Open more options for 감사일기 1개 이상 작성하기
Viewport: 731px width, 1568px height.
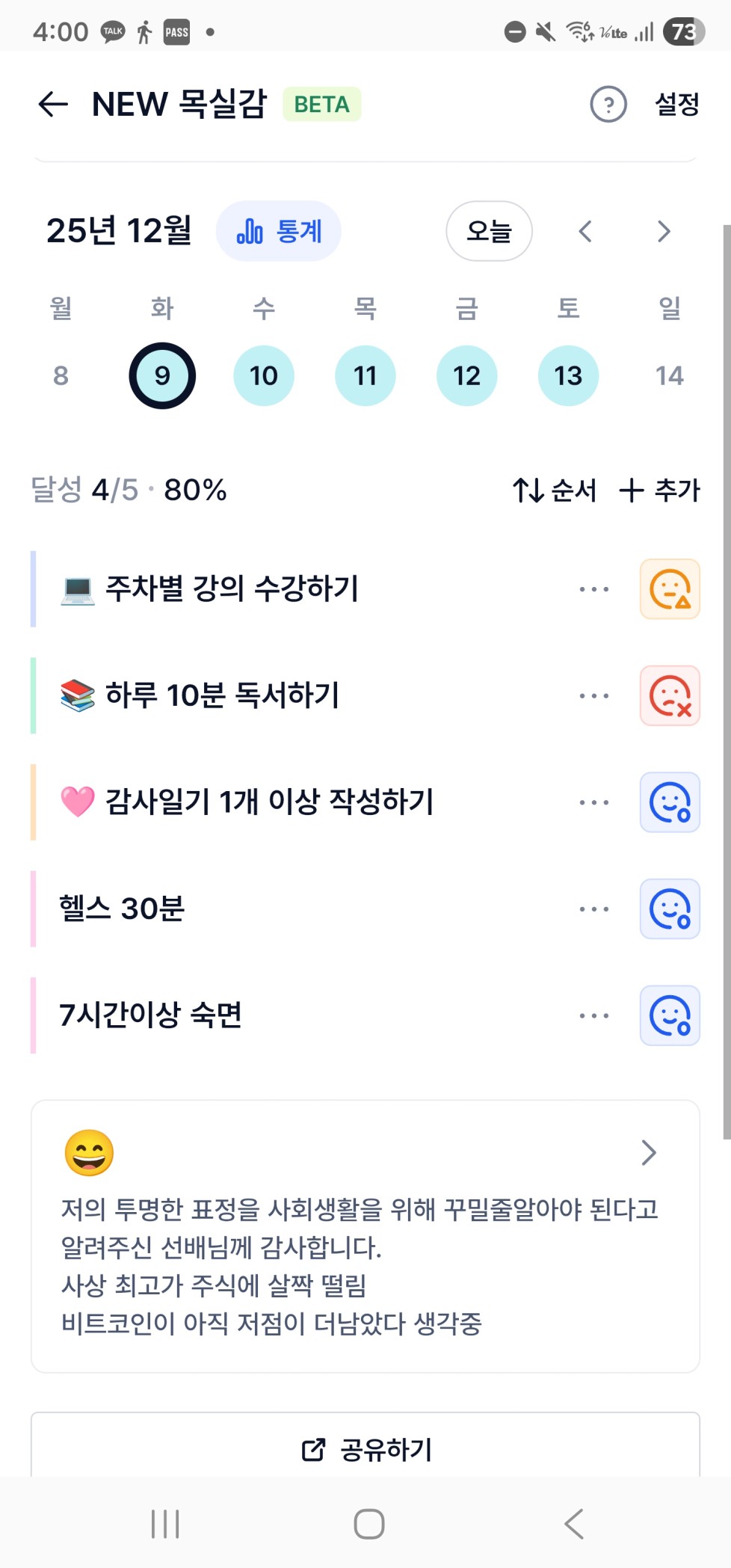tap(594, 802)
